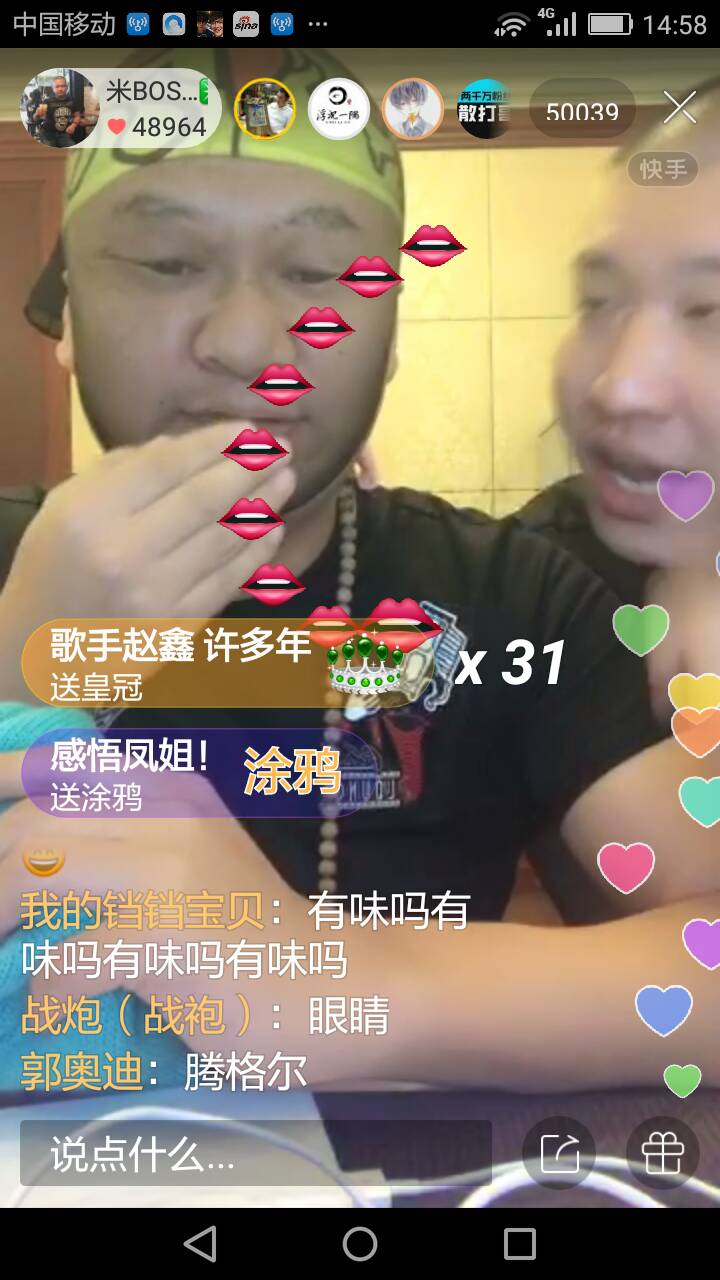The width and height of the screenshot is (720, 1280).
Task: View the 50039 audience list
Action: [x=582, y=110]
